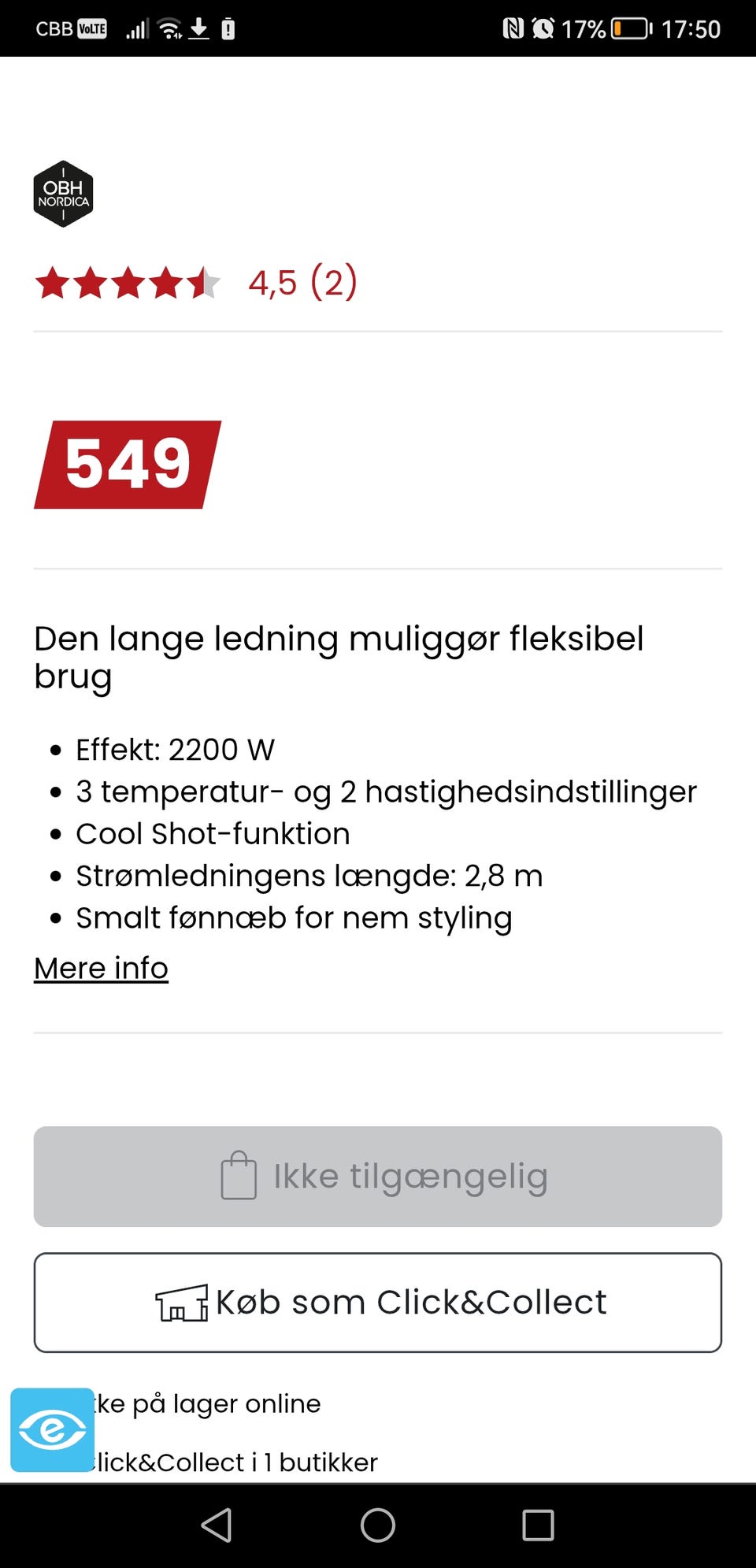The width and height of the screenshot is (756, 1568).
Task: Open the 4,5 (2) reviews link
Action: pos(302,283)
